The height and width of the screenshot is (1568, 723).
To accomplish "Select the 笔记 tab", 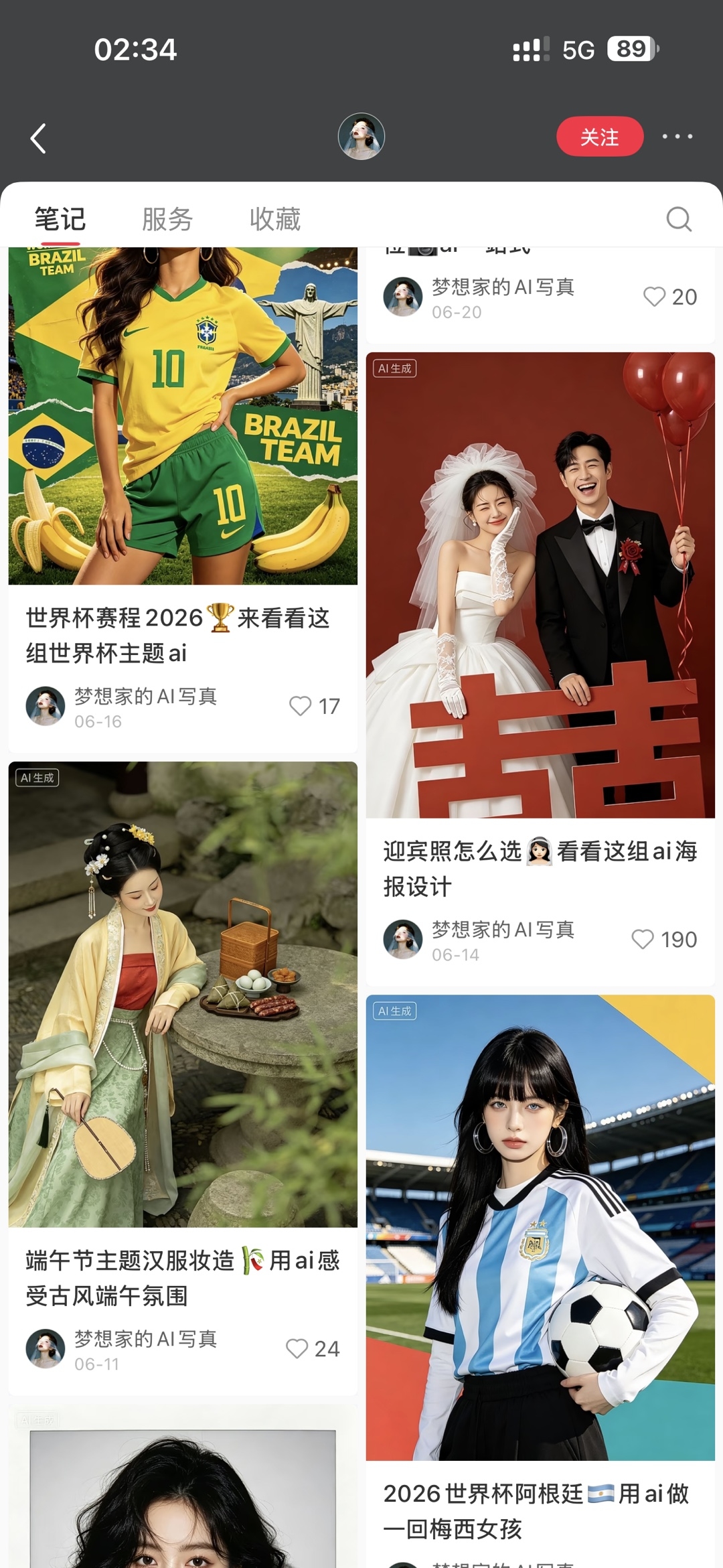I will 60,219.
